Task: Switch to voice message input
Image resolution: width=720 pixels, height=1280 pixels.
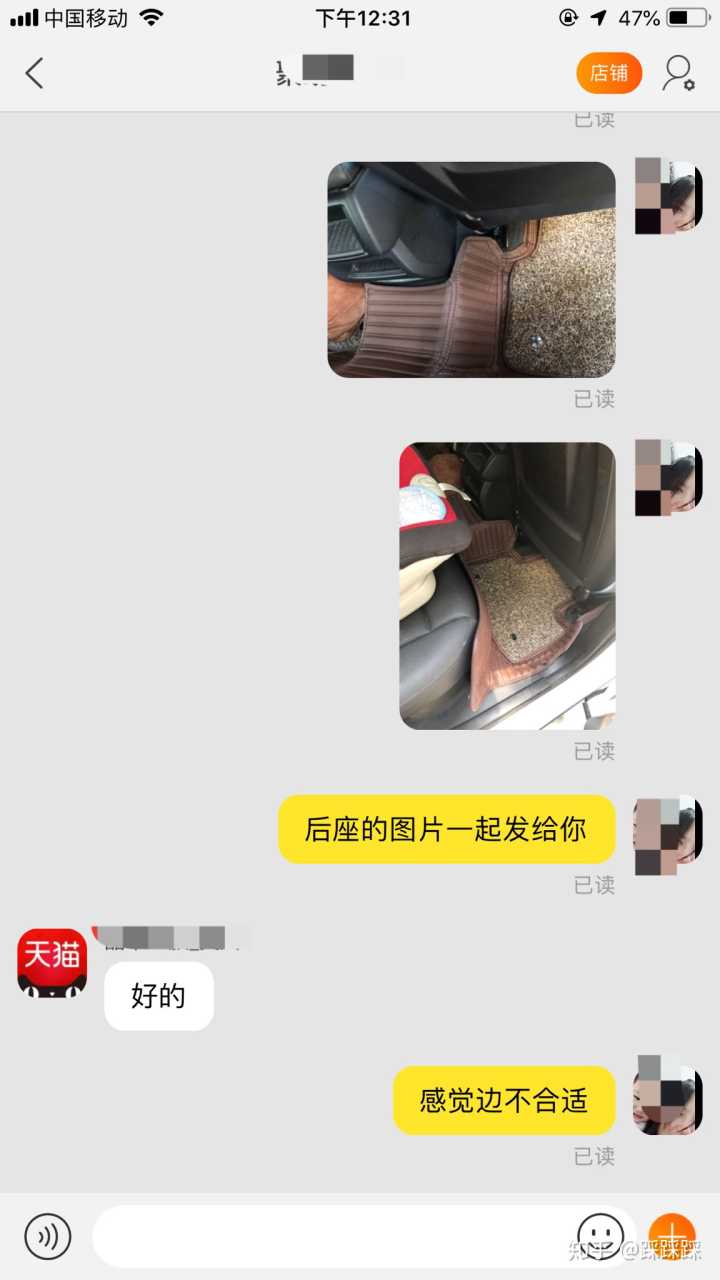Action: (47, 1236)
